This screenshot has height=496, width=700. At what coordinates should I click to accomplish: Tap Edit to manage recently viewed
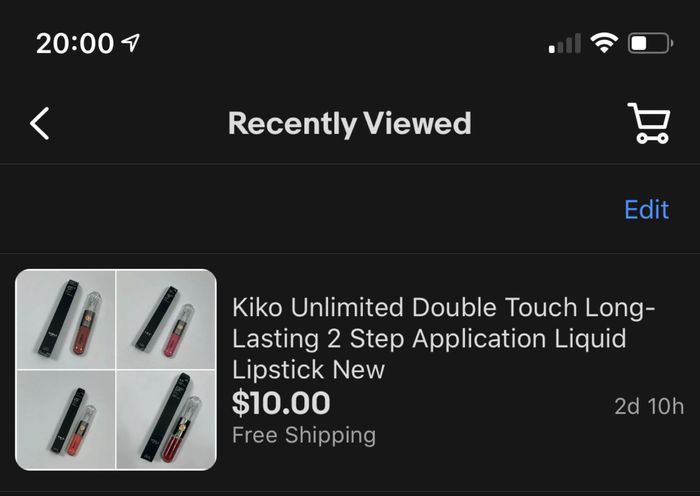coord(646,209)
